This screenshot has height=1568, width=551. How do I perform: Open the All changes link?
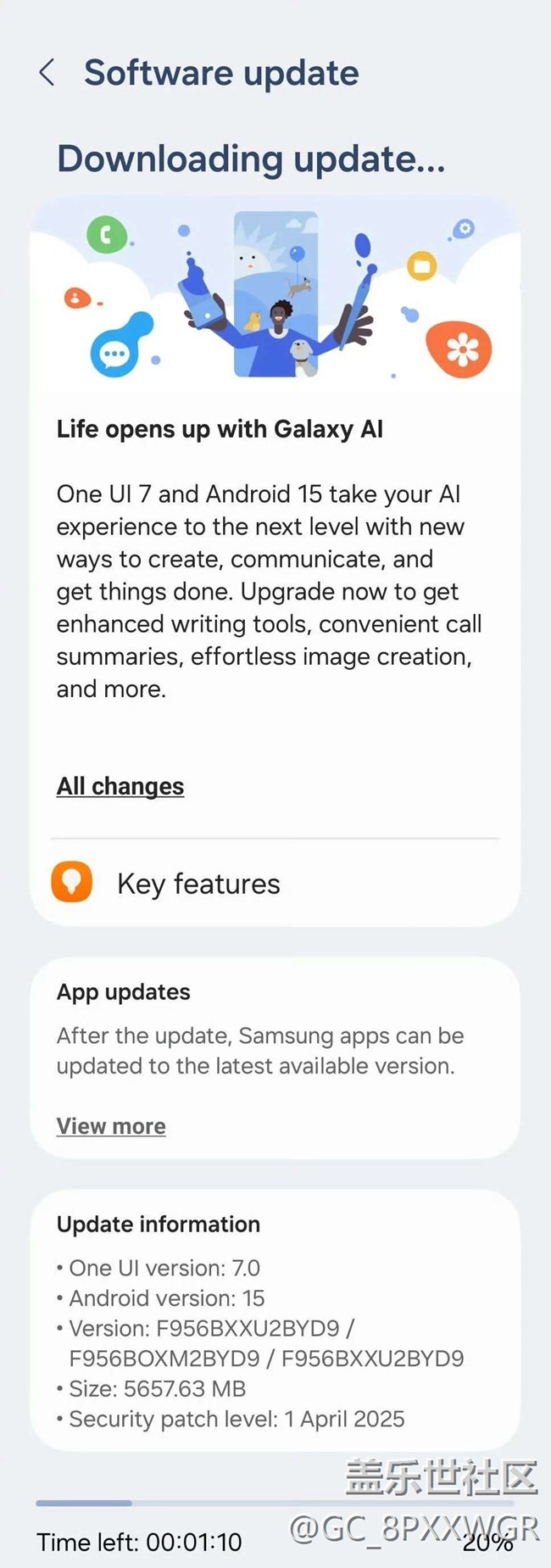coord(120,786)
